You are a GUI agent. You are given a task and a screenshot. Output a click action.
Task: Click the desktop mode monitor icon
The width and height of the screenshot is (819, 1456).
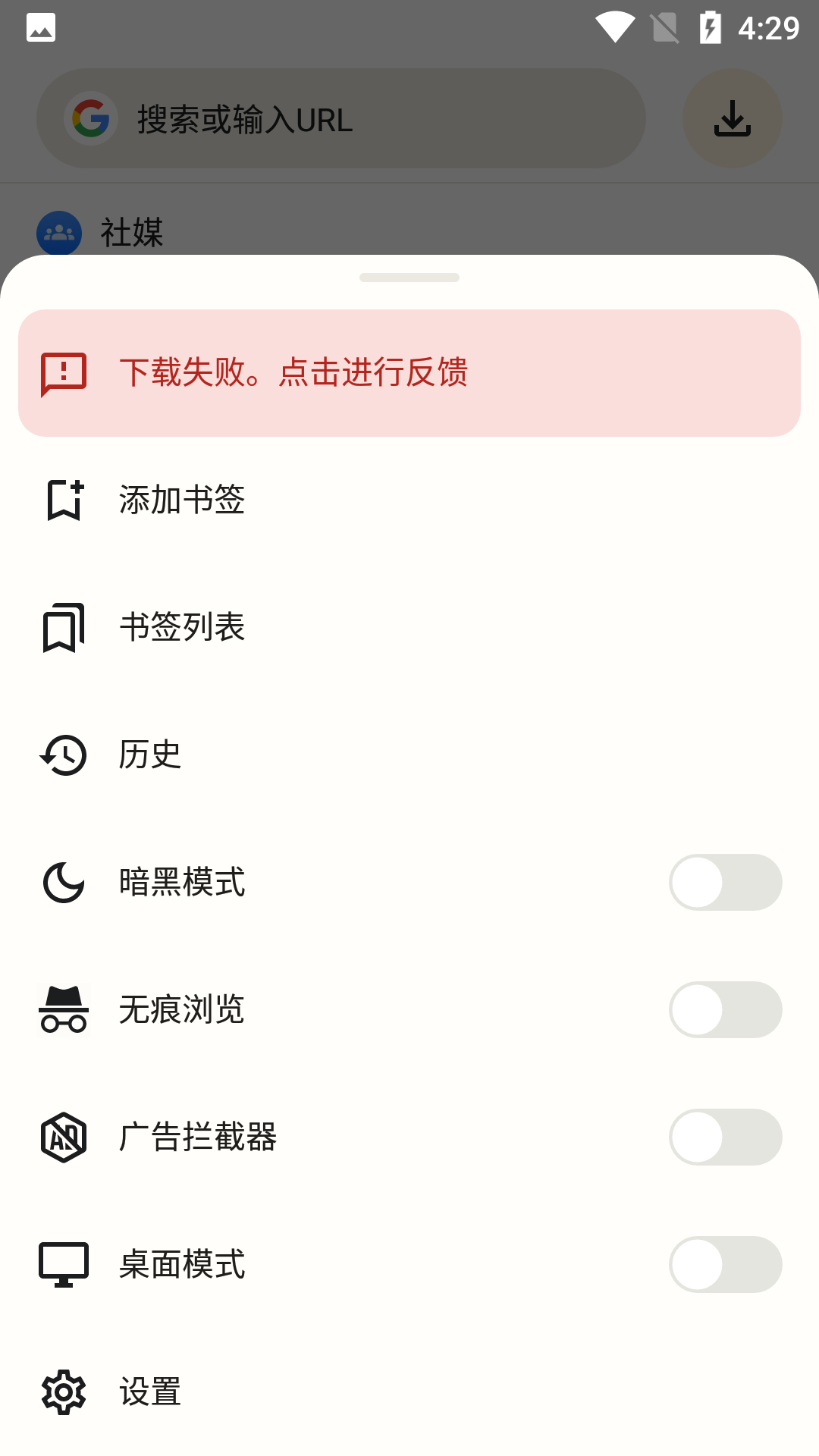click(x=64, y=1264)
